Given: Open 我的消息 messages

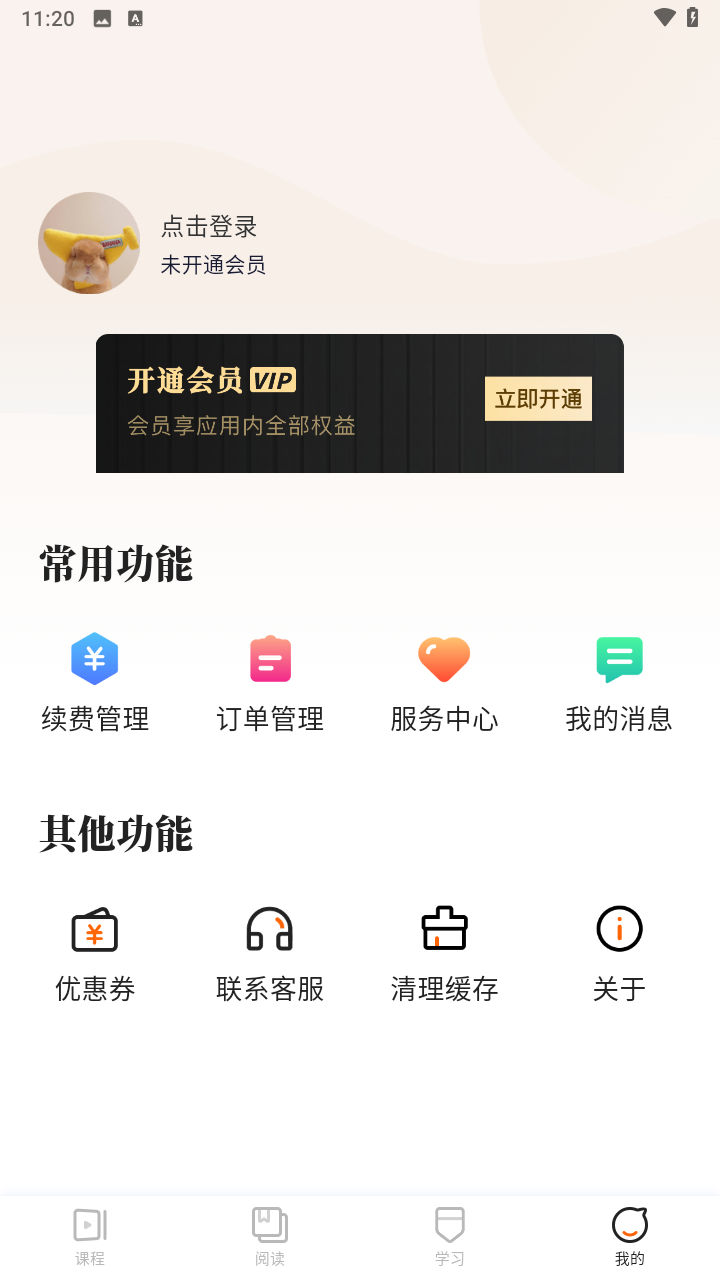Looking at the screenshot, I should [x=619, y=682].
